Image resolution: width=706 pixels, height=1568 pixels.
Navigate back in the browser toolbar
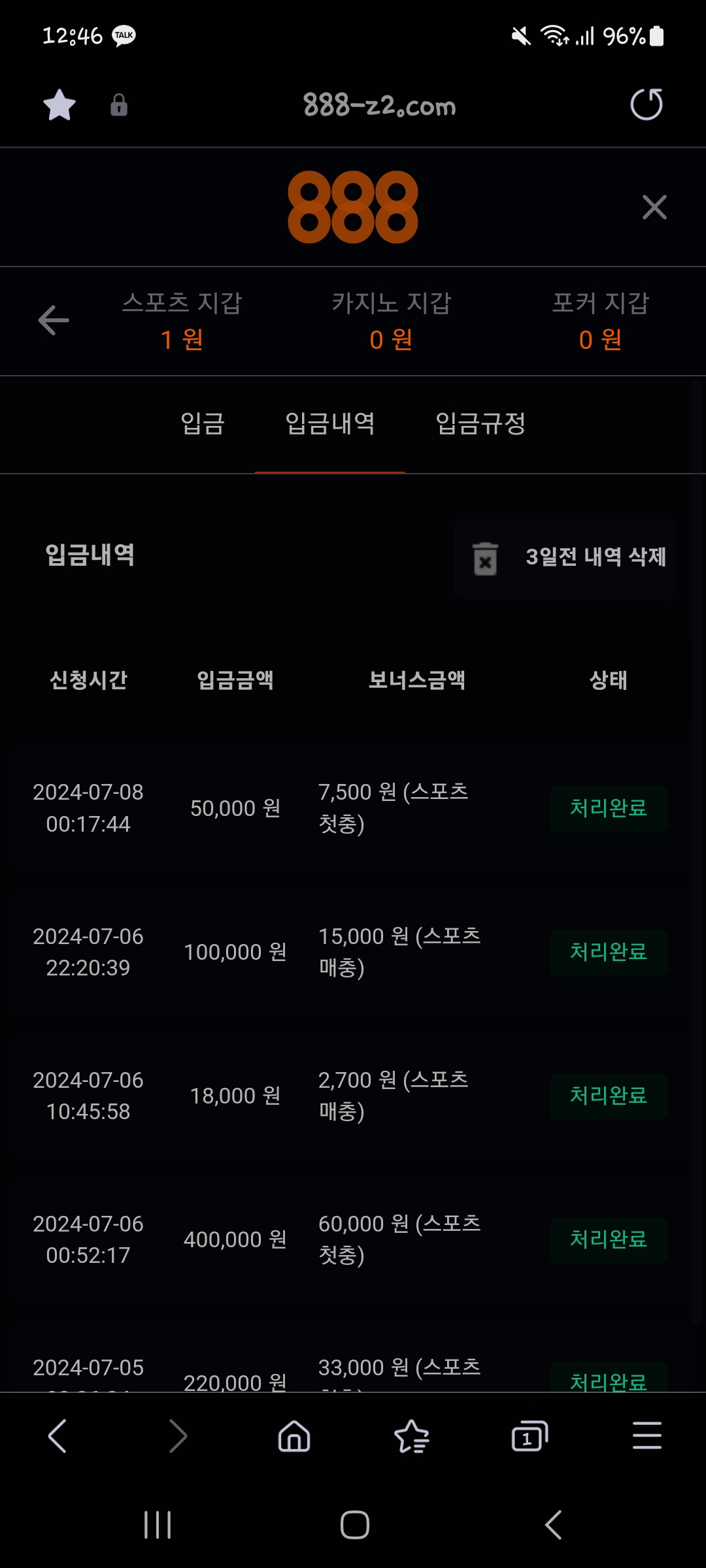coord(58,1436)
